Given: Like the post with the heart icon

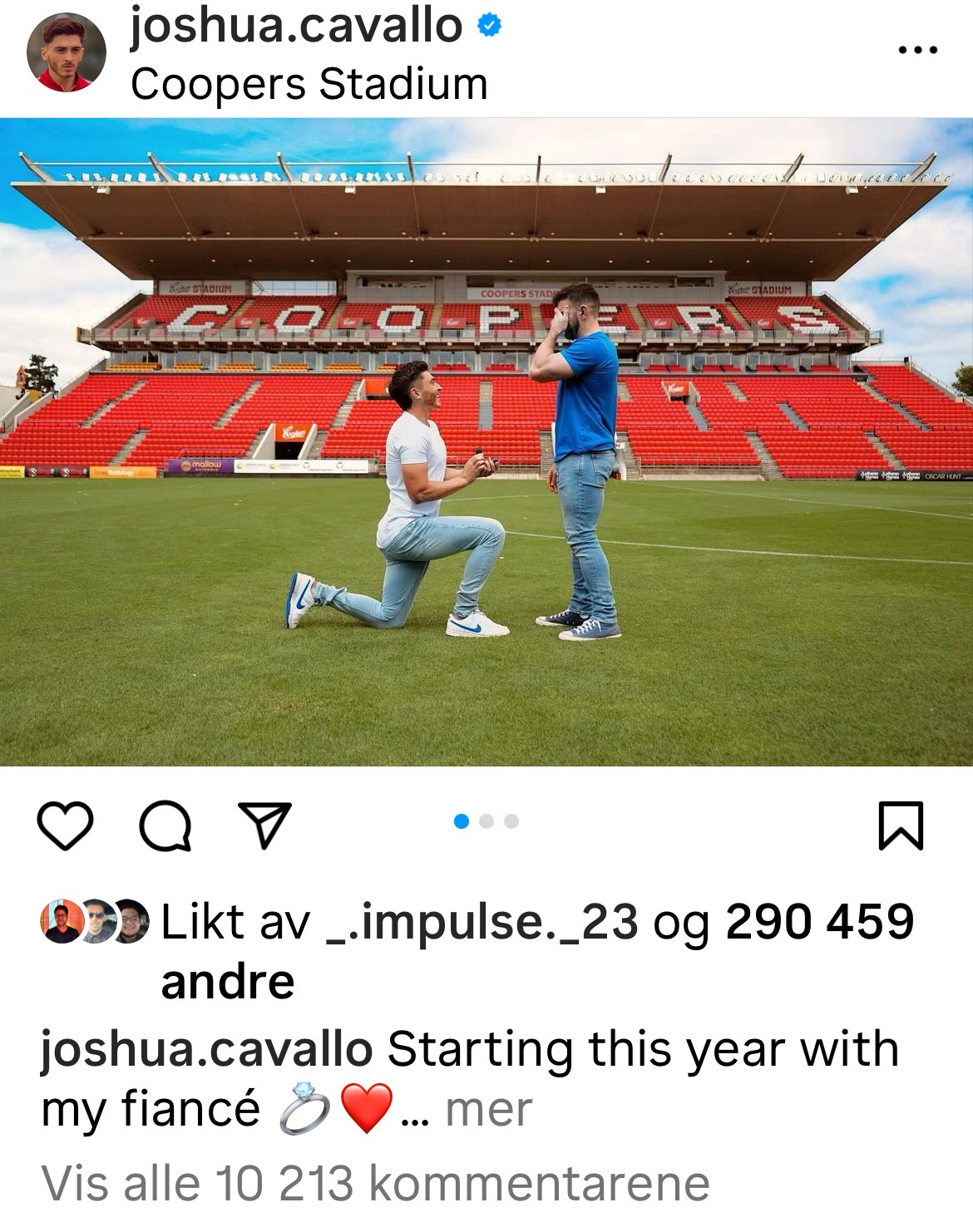Looking at the screenshot, I should 65,825.
